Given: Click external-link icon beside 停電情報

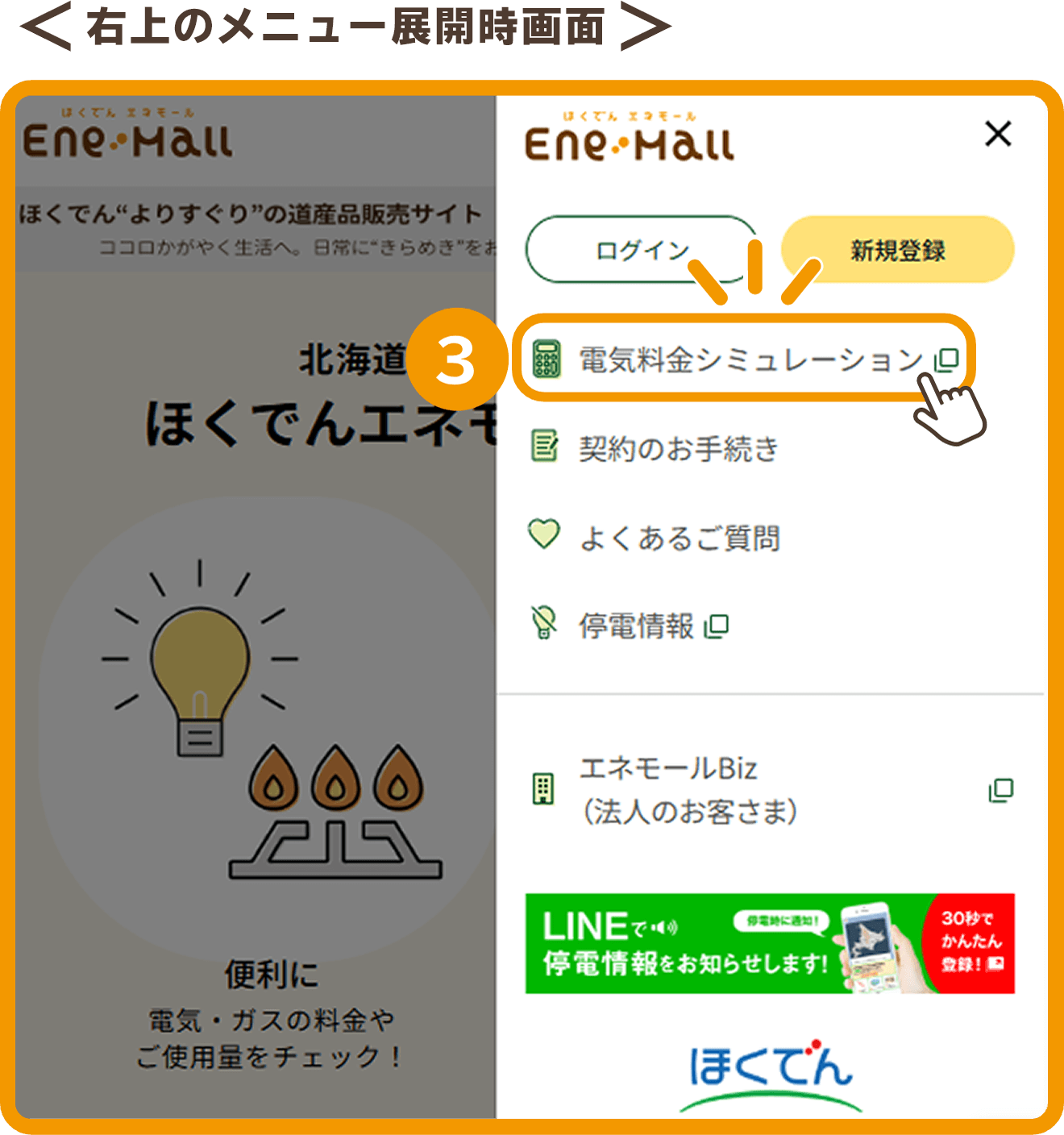Looking at the screenshot, I should pyautogui.click(x=717, y=624).
